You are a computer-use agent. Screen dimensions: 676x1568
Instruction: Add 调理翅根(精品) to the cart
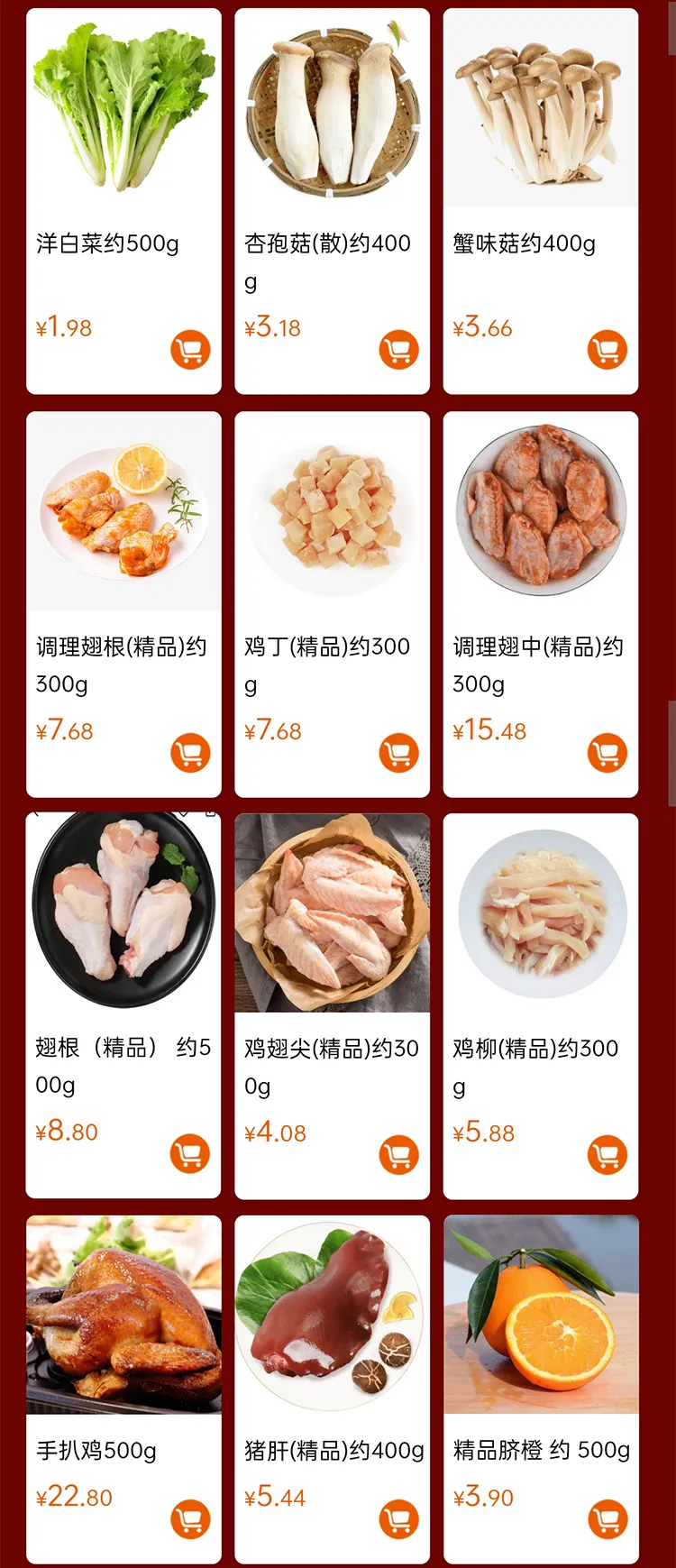[190, 753]
